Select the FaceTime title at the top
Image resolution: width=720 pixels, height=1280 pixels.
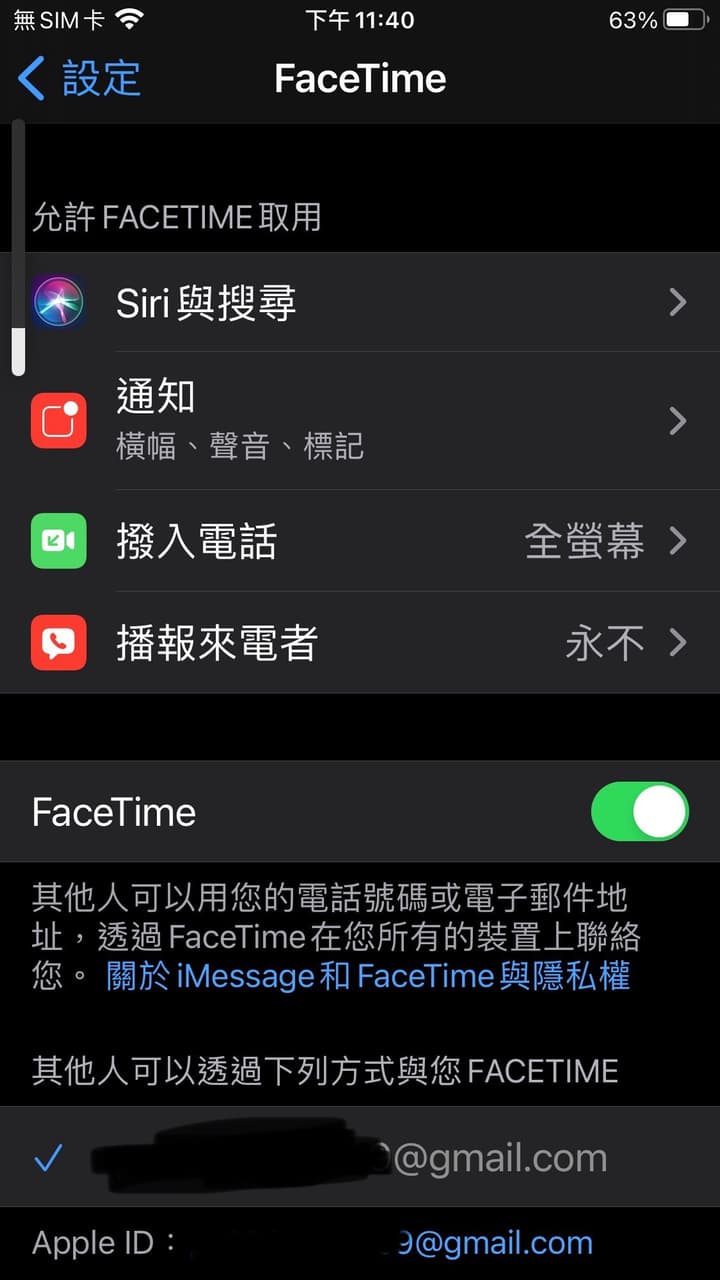point(360,78)
